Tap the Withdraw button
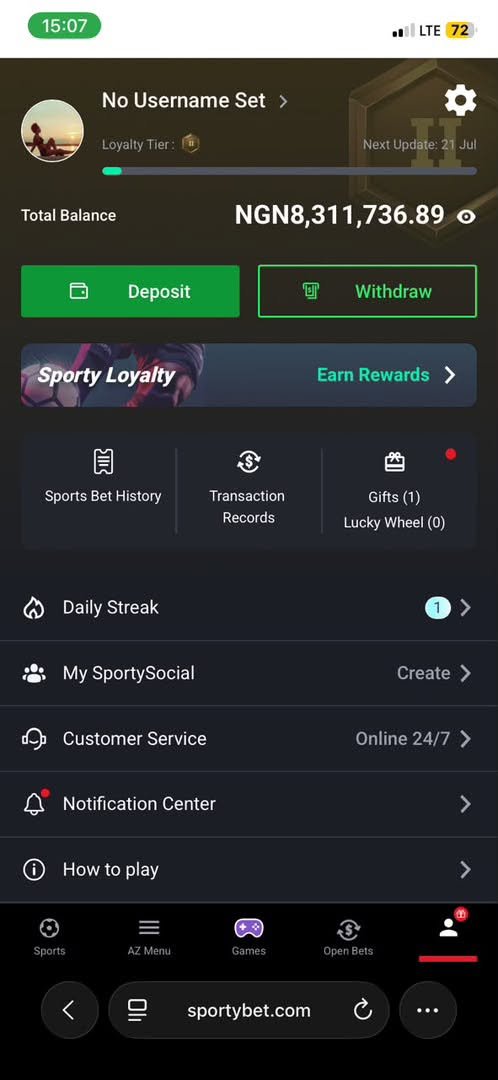The image size is (498, 1080). (367, 291)
